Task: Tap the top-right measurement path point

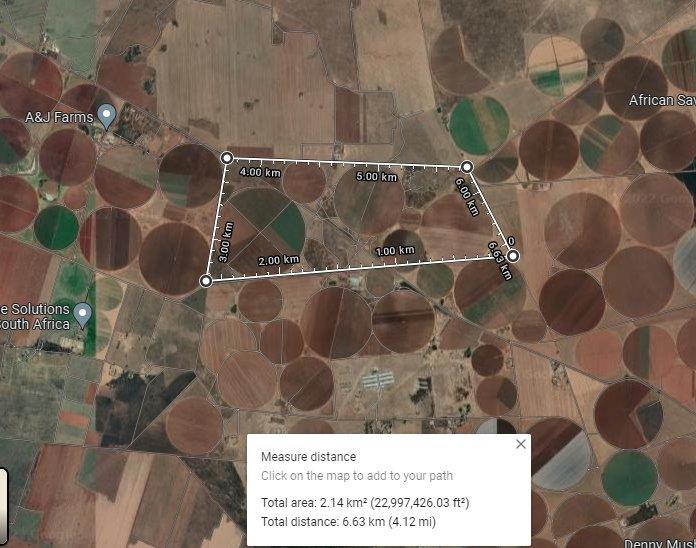Action: [466, 167]
